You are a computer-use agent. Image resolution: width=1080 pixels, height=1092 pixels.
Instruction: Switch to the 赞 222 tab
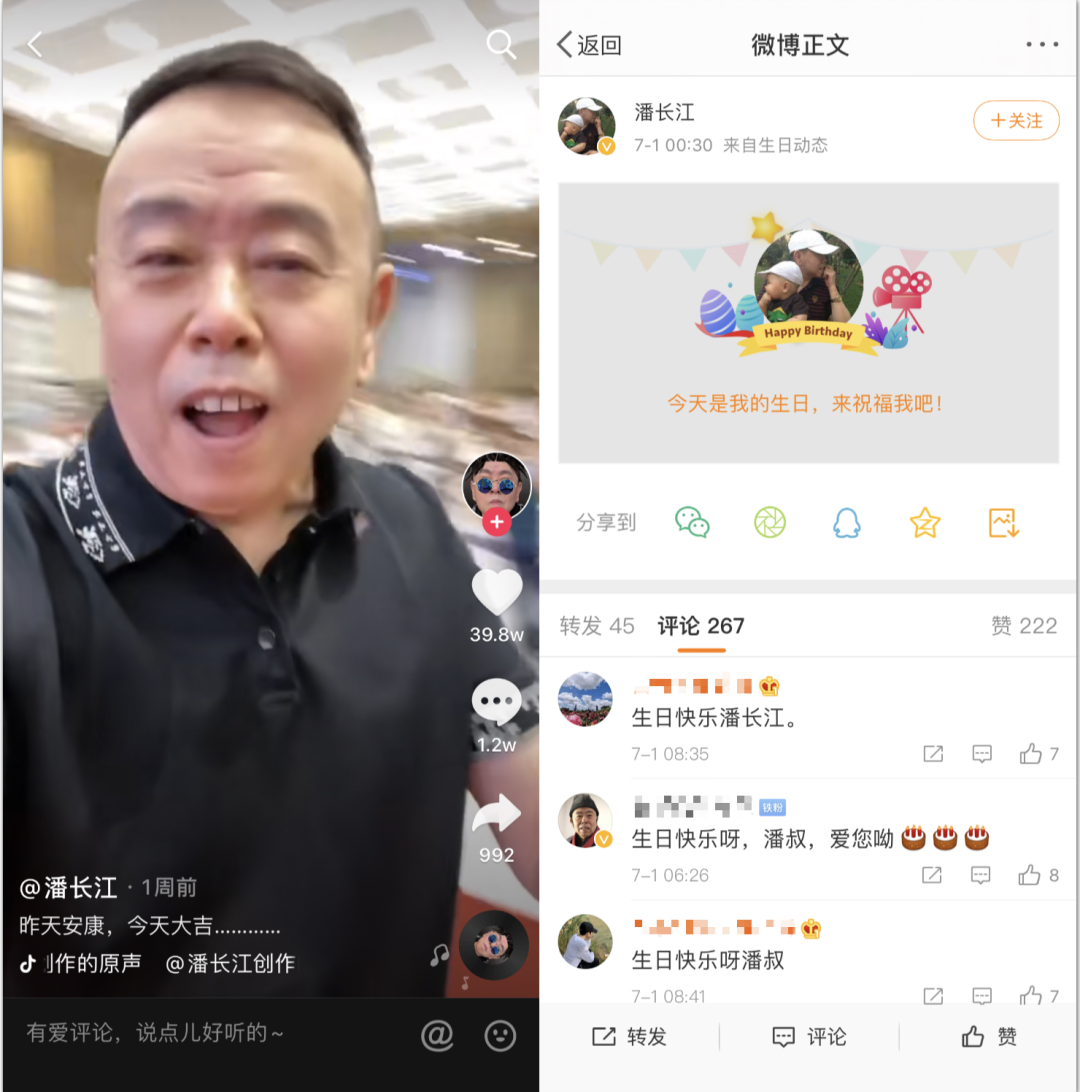(1024, 626)
